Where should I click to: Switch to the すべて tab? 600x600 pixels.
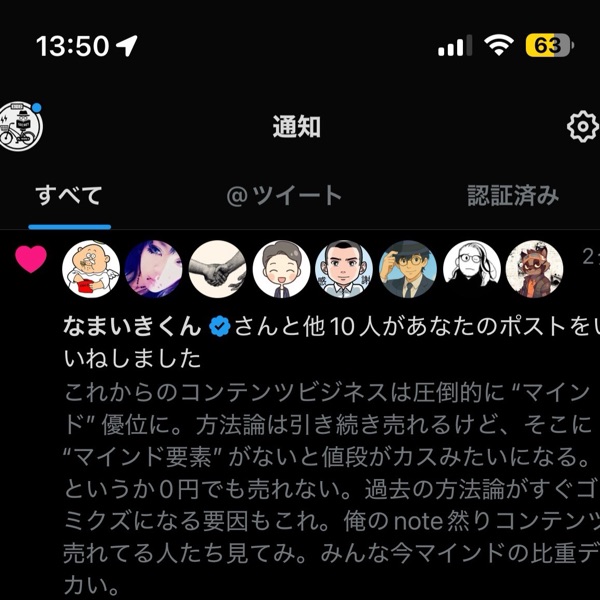69,195
